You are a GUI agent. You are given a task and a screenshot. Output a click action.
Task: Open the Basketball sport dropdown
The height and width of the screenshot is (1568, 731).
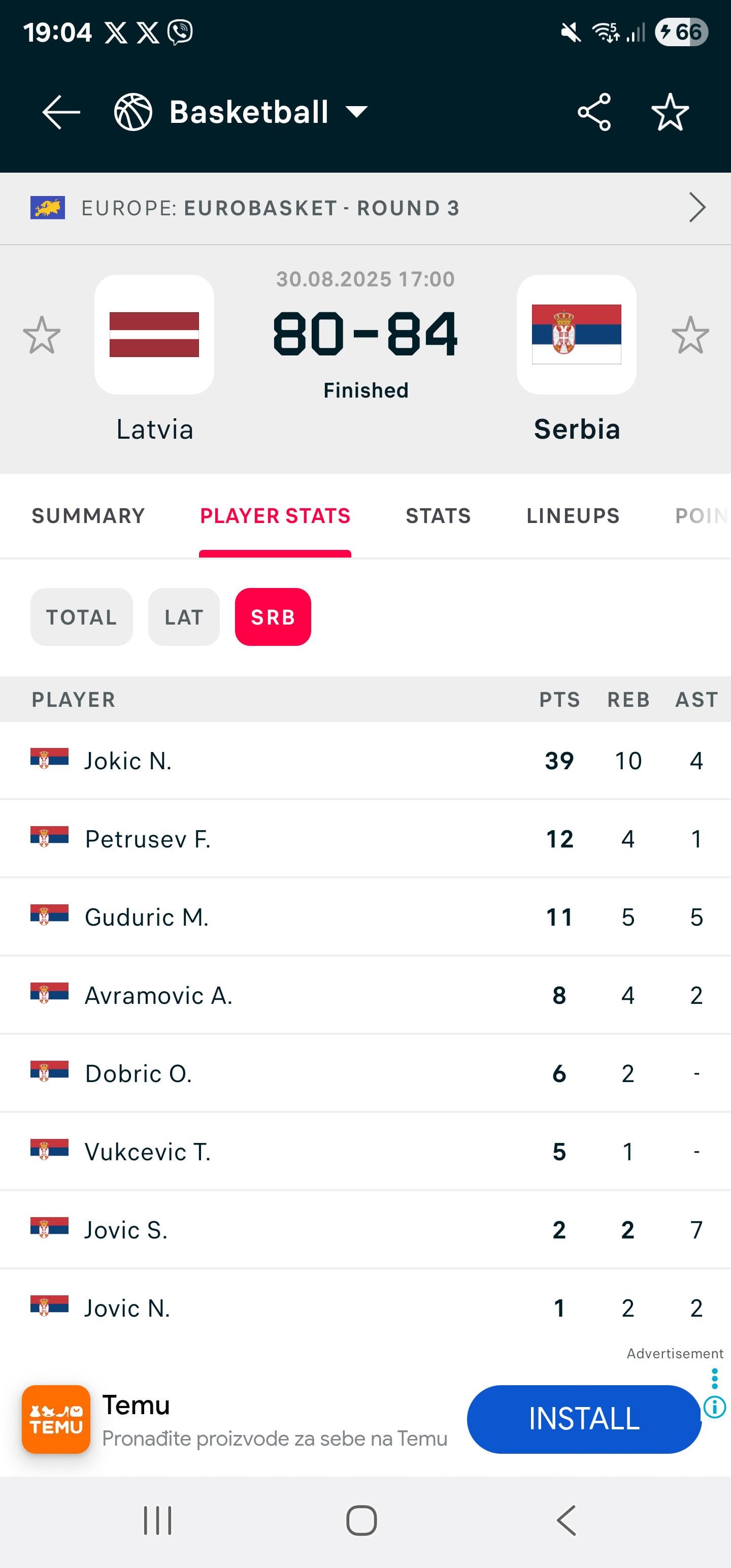pos(241,112)
